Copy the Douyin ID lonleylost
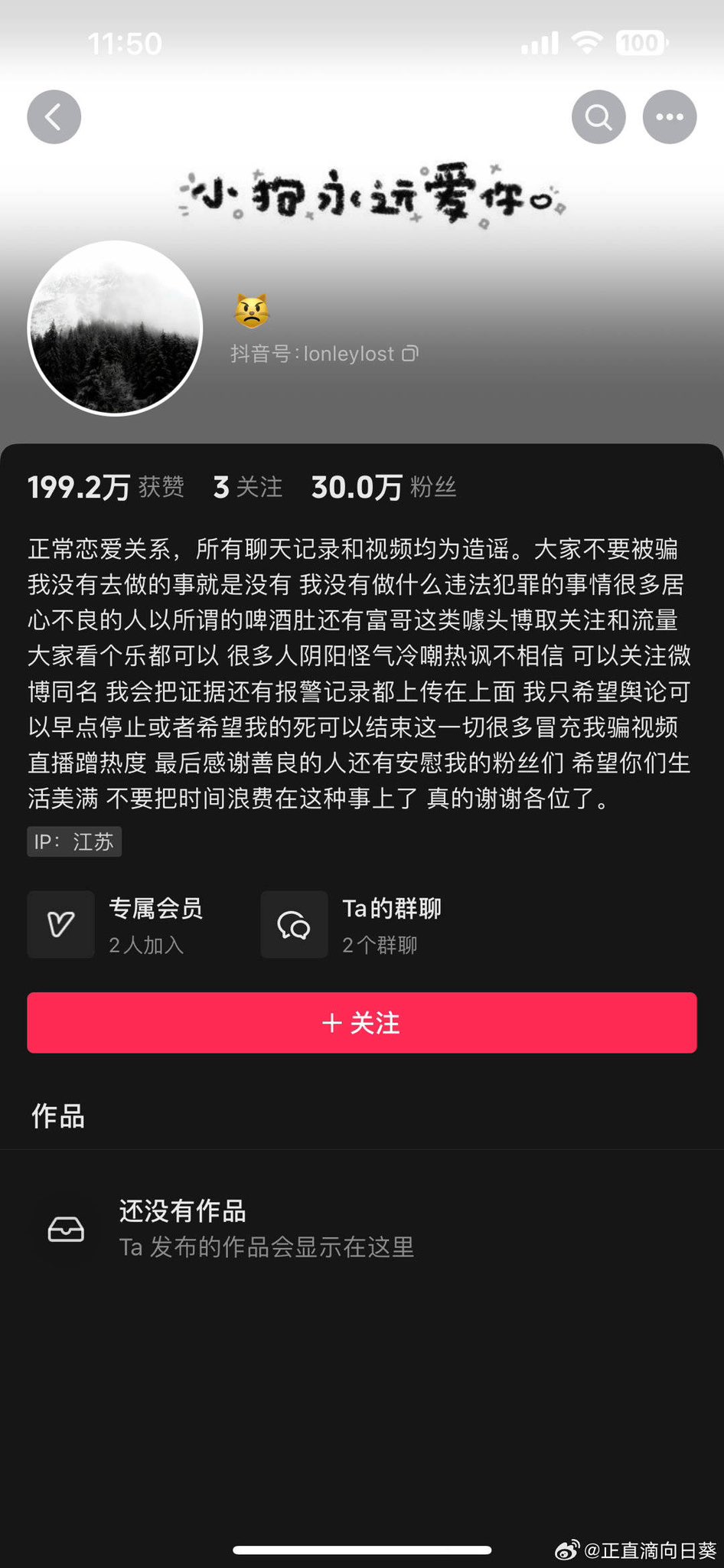 coord(410,353)
